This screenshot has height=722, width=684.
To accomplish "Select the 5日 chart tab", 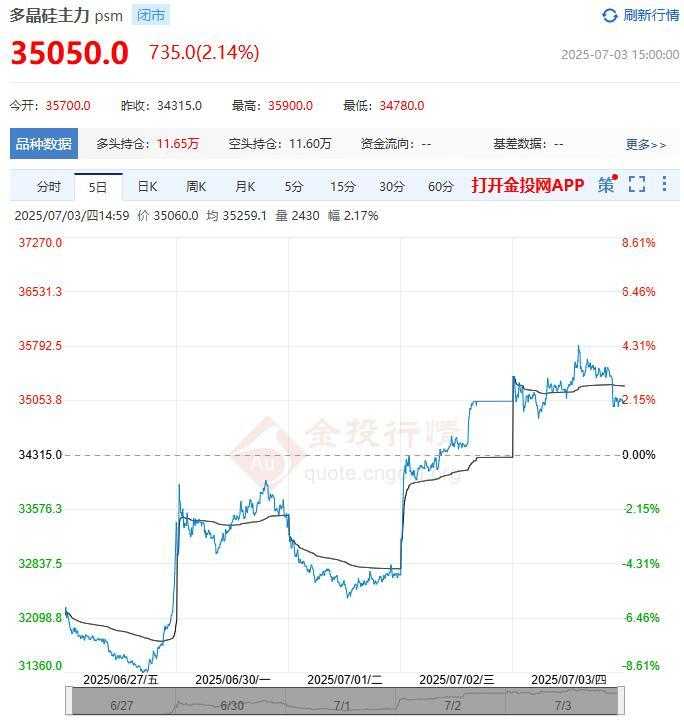I will point(98,186).
